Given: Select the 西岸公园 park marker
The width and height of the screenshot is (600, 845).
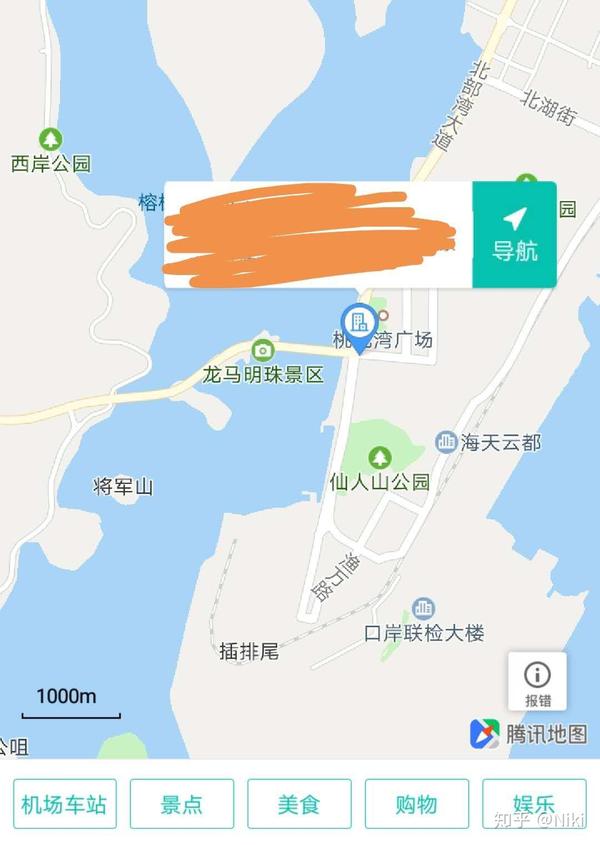Looking at the screenshot, I should [49, 139].
